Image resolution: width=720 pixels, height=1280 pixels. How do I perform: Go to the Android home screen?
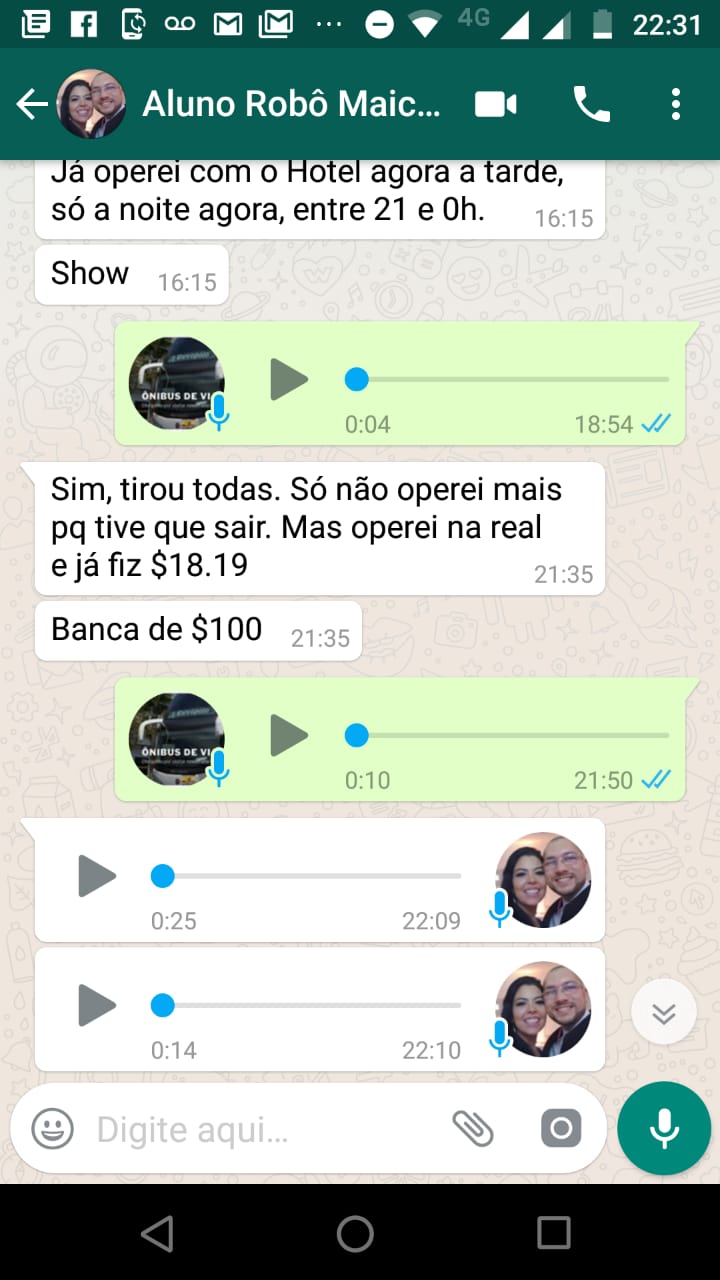pyautogui.click(x=355, y=1233)
